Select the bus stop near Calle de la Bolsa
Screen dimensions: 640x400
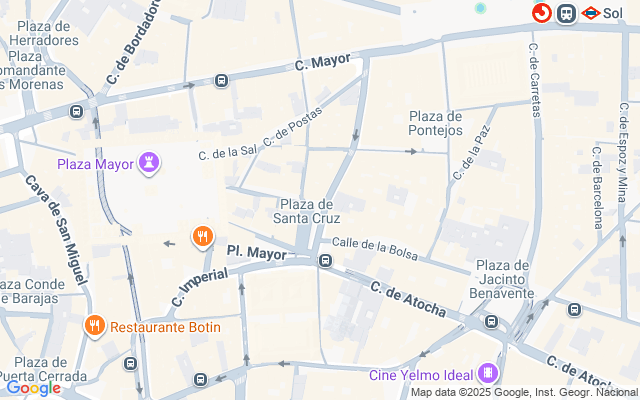[325, 261]
